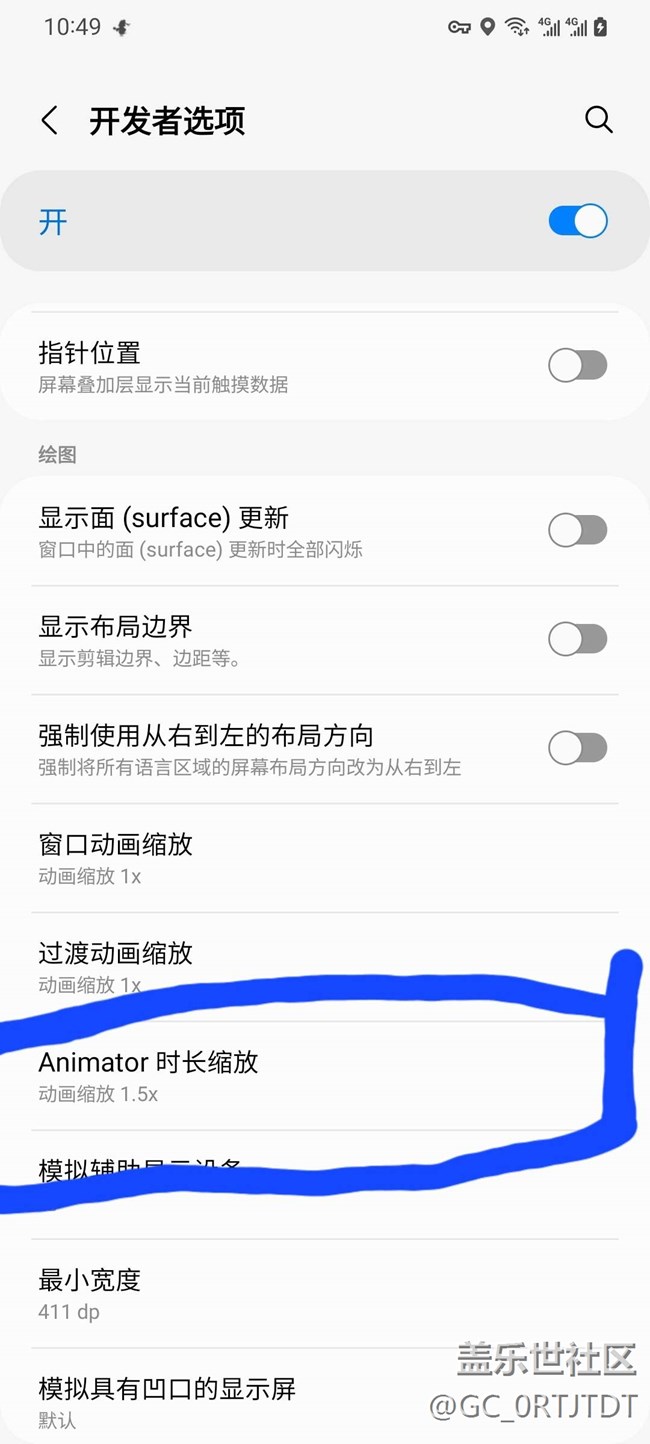Go back from 开发者选项
The width and height of the screenshot is (650, 1444).
(49, 121)
